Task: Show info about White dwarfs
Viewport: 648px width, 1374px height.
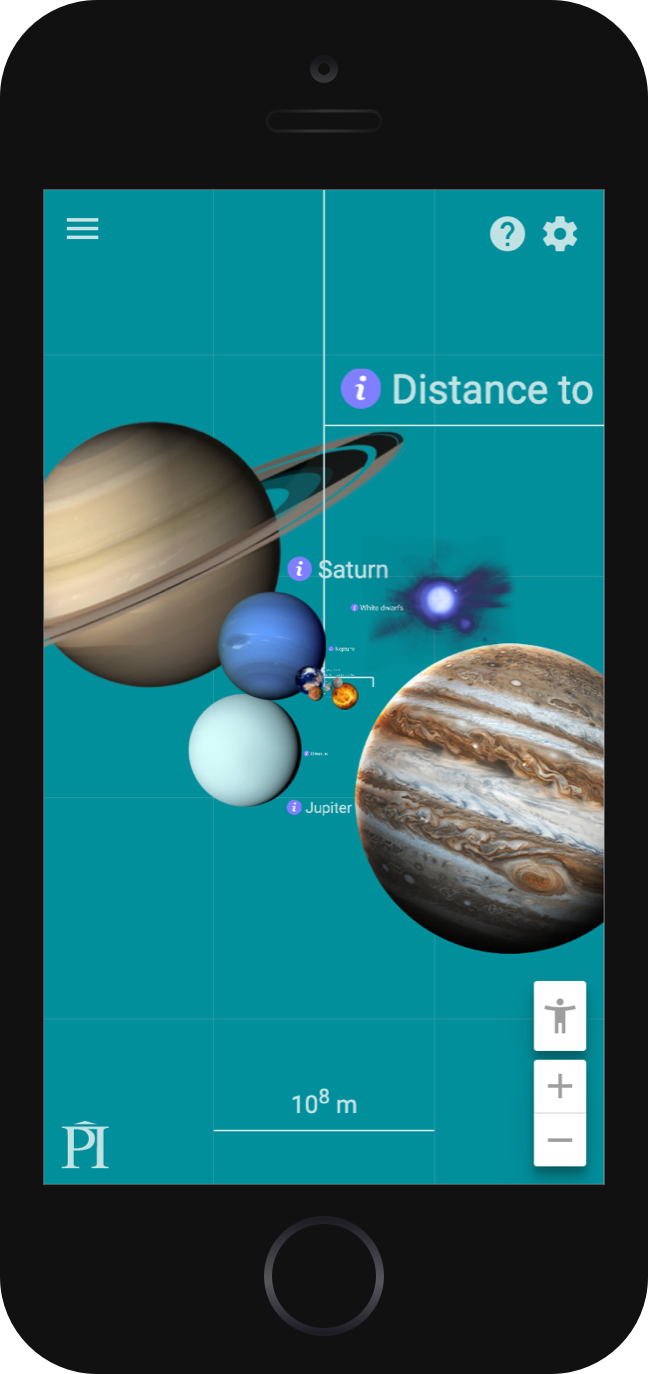Action: tap(354, 607)
